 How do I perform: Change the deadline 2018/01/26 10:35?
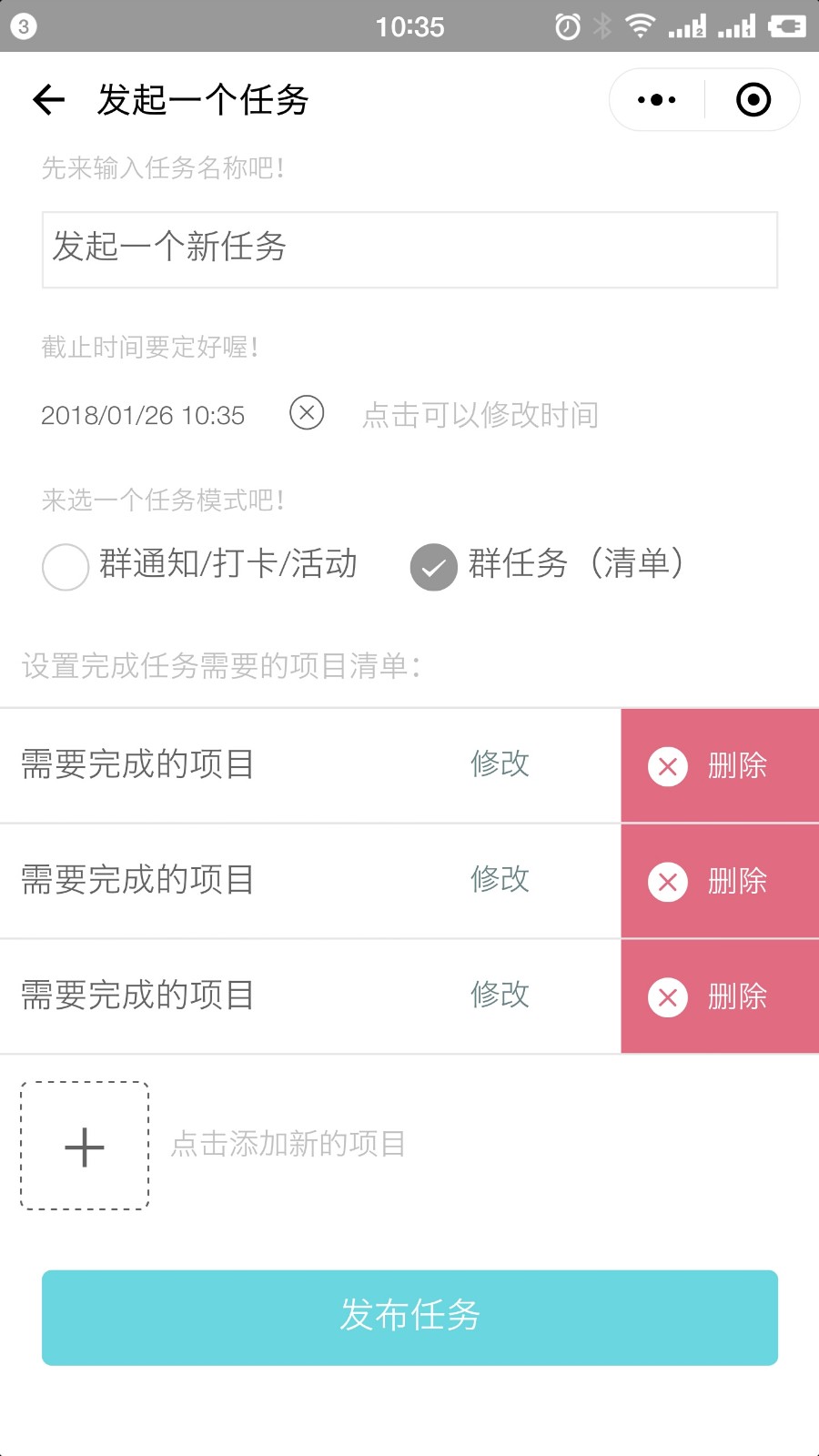point(143,415)
